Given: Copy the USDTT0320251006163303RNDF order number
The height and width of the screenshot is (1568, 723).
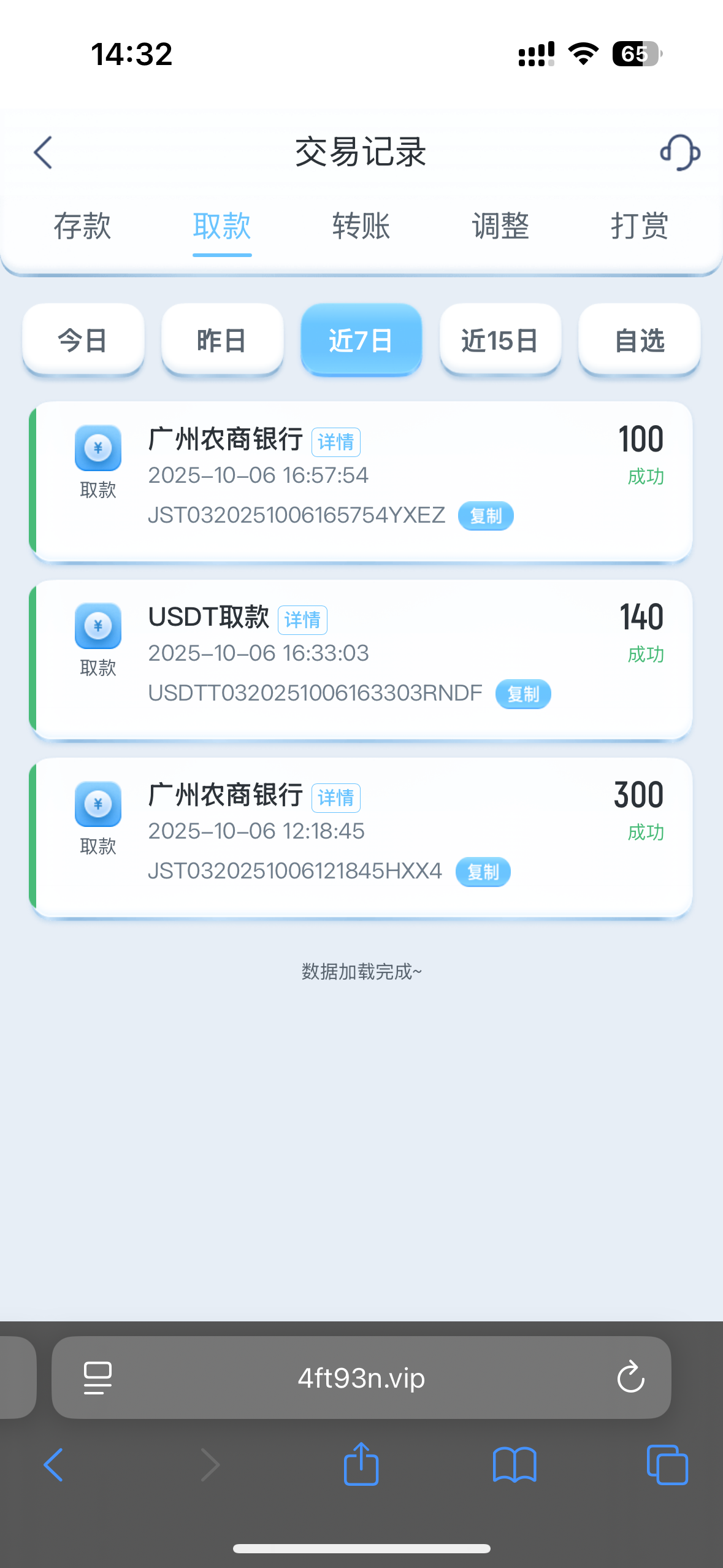Looking at the screenshot, I should [x=523, y=694].
